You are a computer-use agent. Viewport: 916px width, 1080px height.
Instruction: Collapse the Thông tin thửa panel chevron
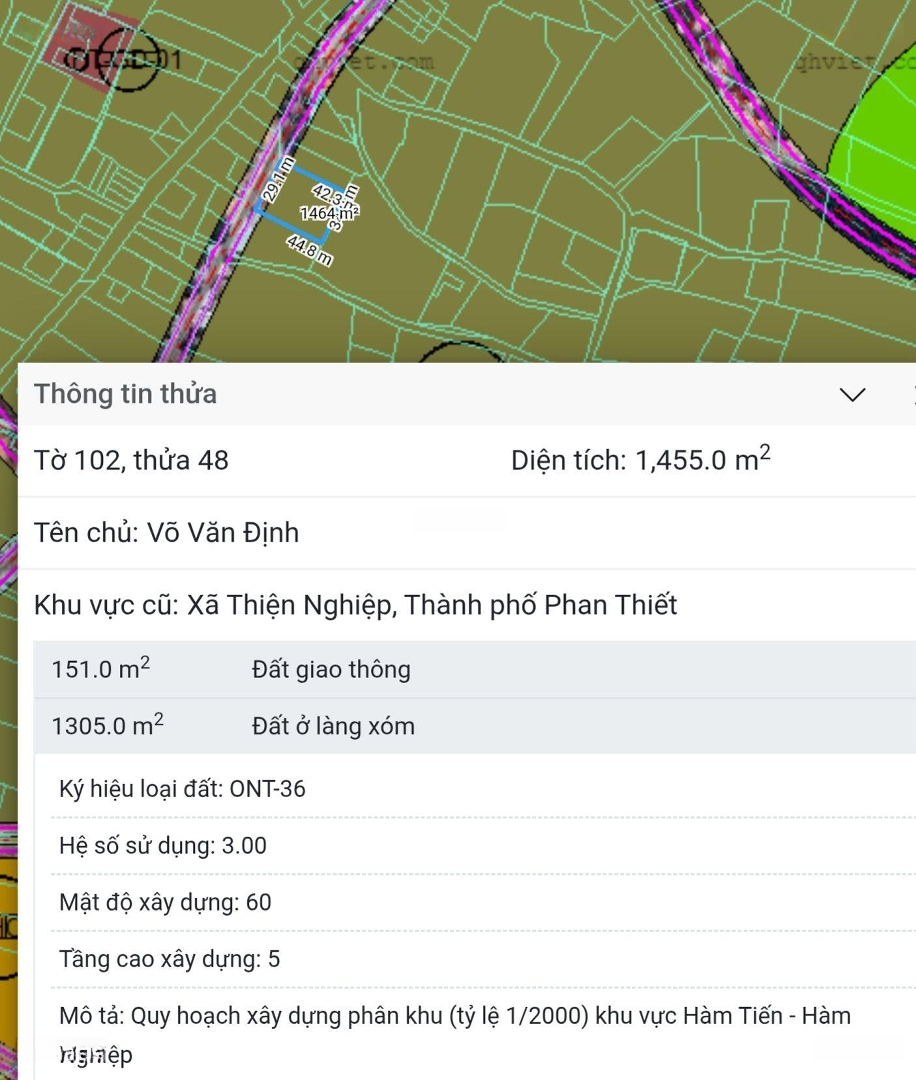point(852,394)
